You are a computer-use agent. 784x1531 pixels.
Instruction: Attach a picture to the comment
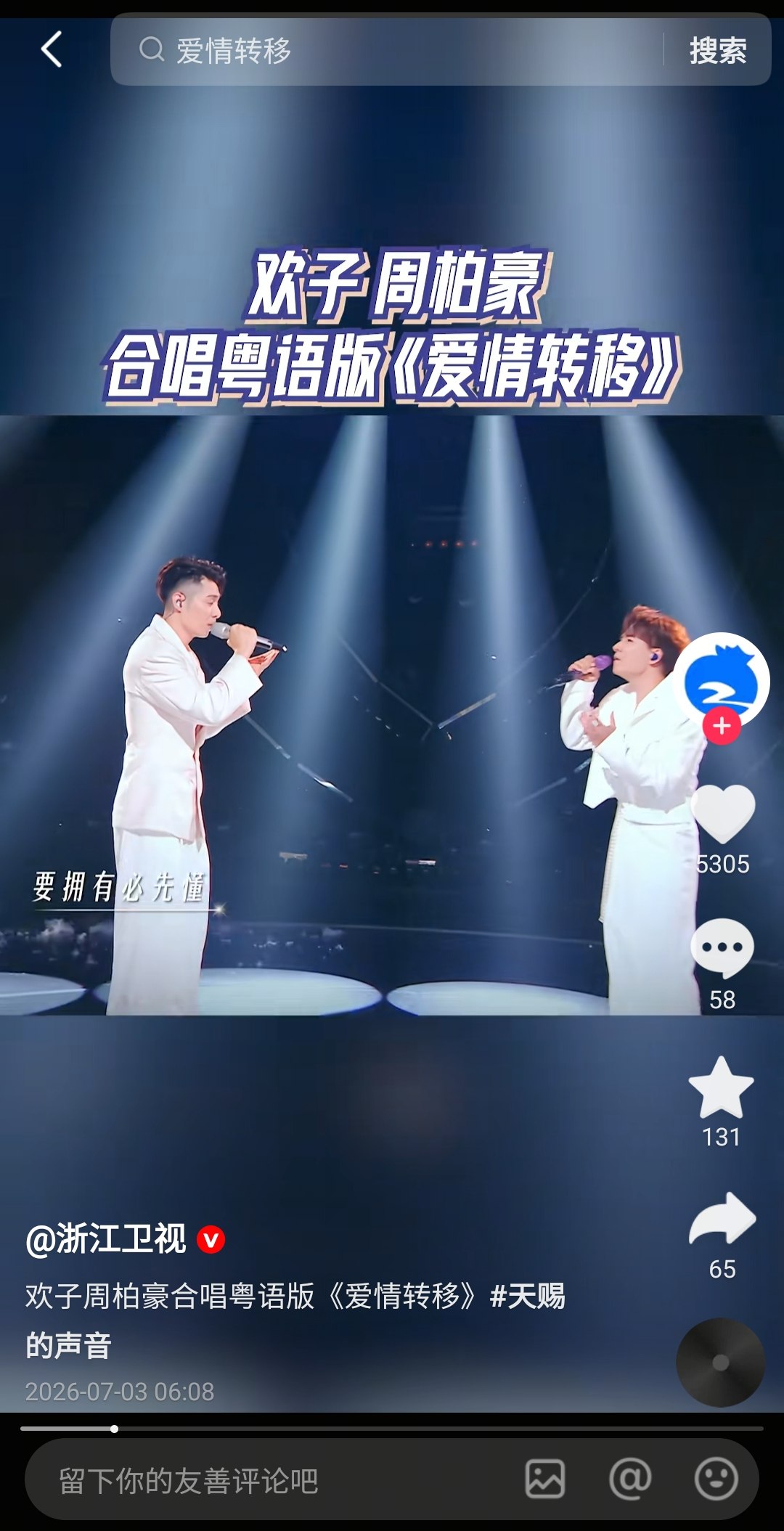click(x=545, y=1479)
